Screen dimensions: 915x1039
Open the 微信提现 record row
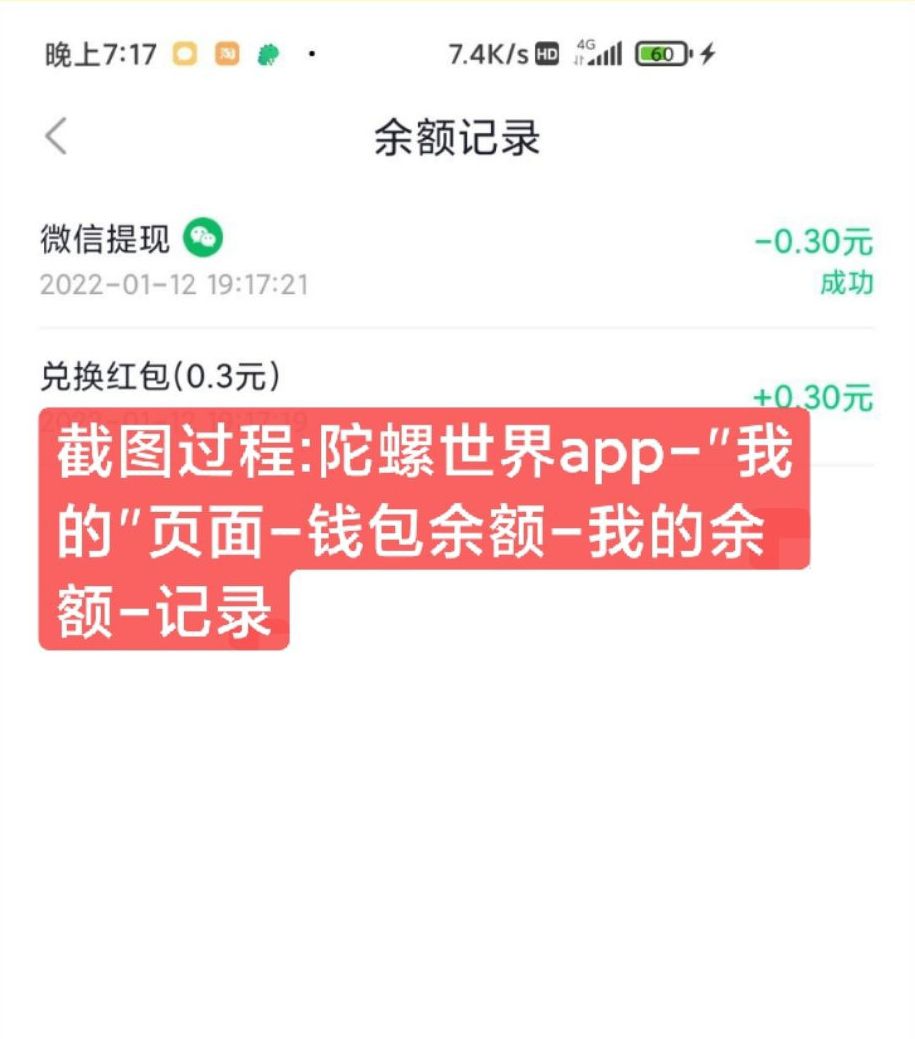point(456,260)
